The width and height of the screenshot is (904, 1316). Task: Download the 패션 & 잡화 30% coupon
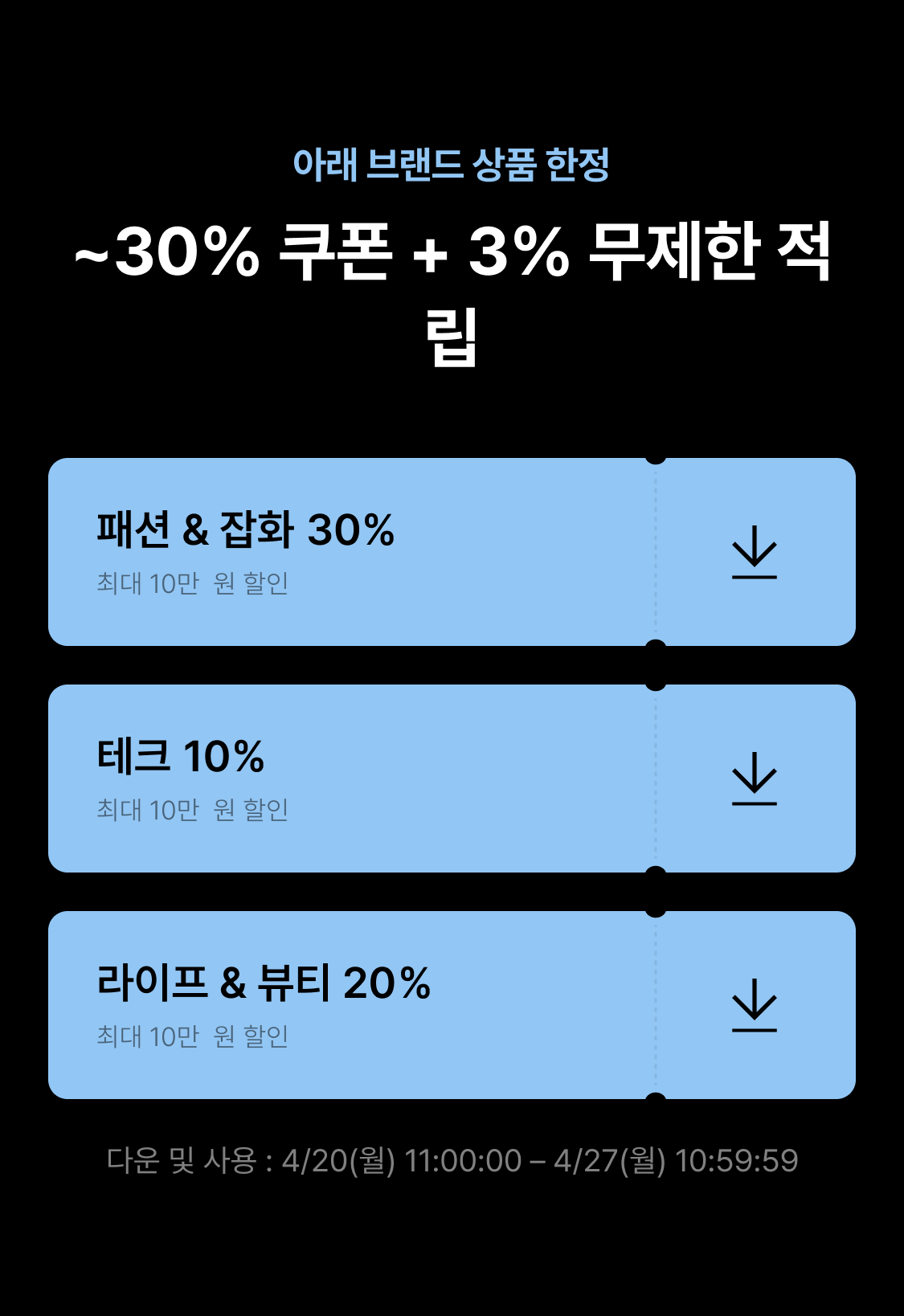coord(755,552)
